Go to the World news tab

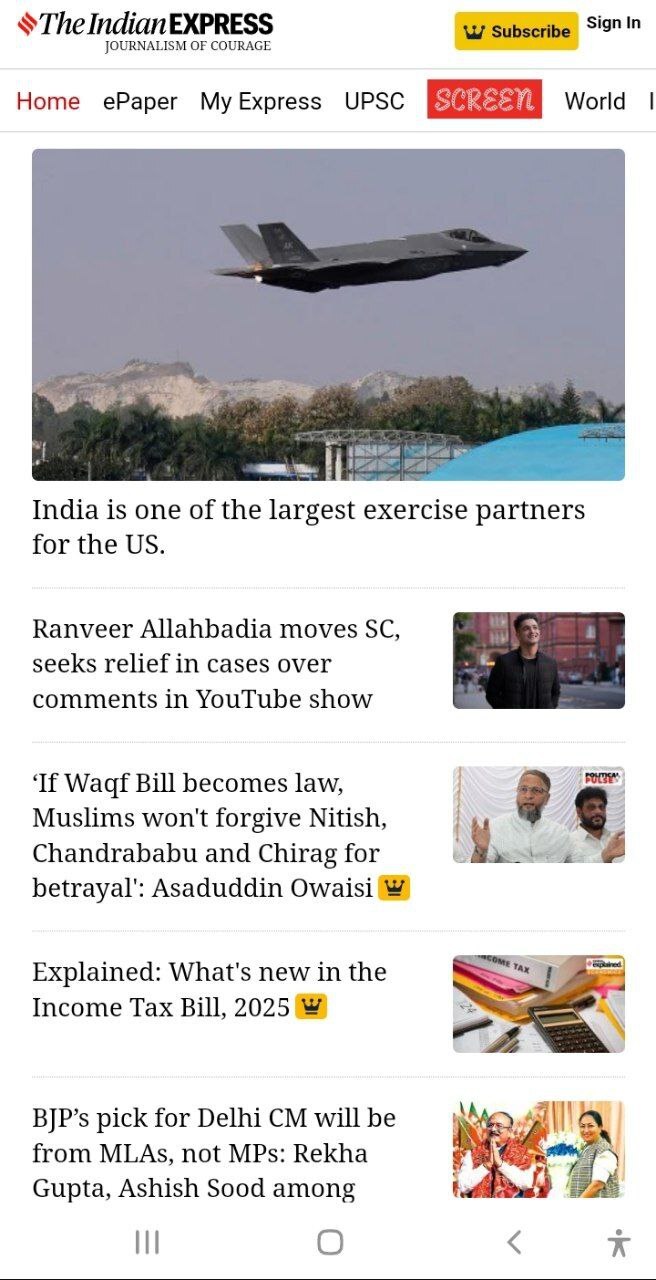click(x=595, y=101)
